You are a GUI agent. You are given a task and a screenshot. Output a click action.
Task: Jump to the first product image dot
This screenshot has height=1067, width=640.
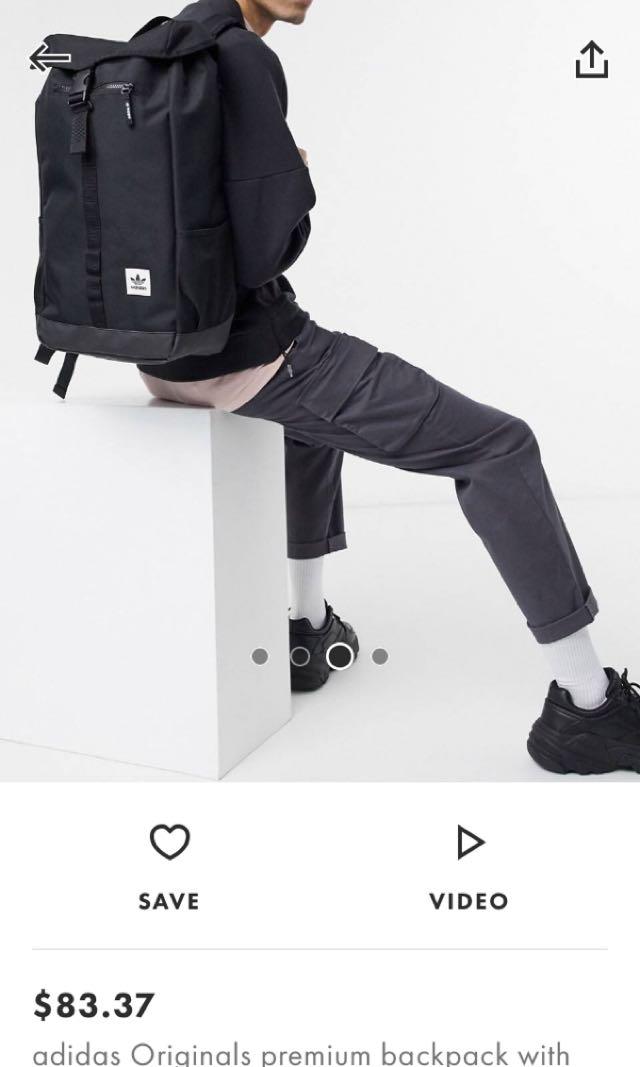pos(260,657)
